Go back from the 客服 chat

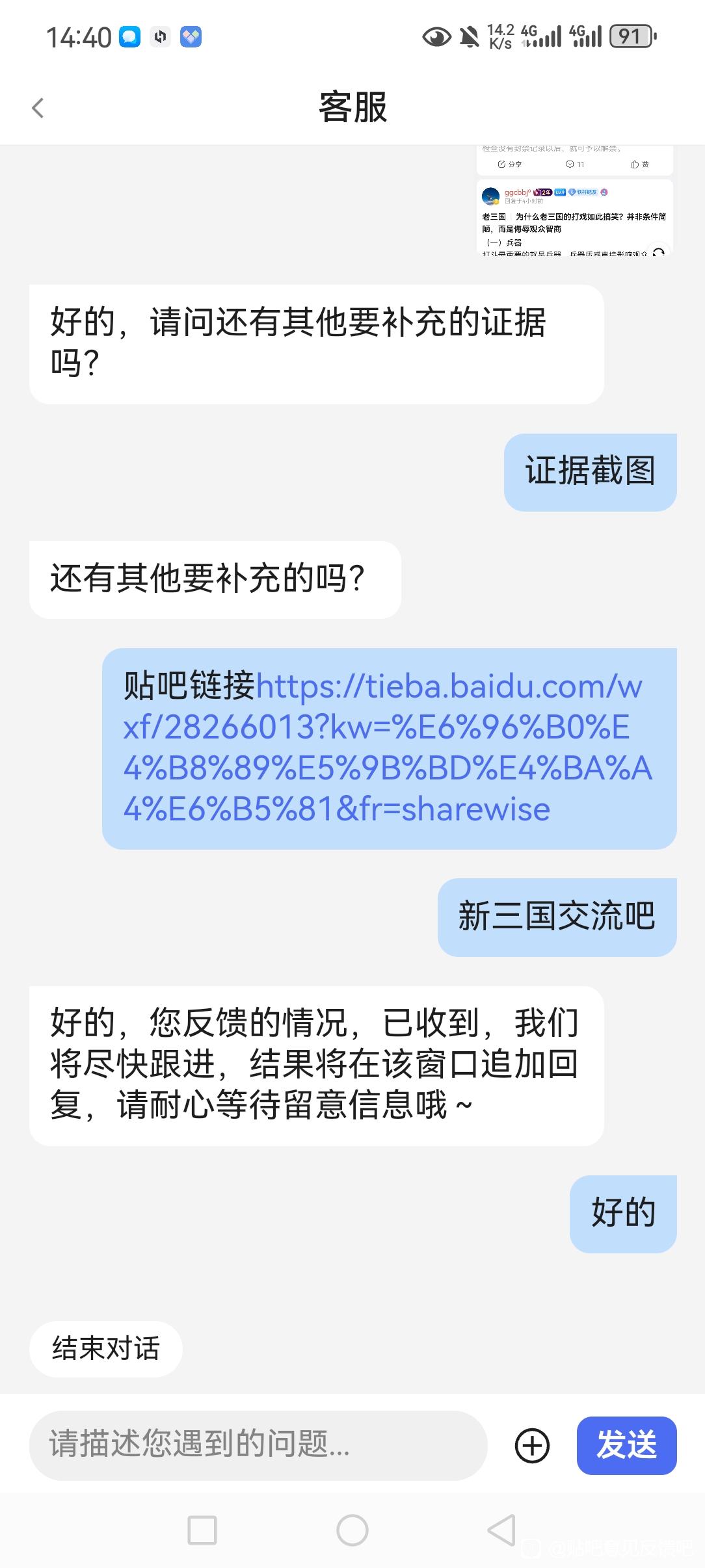(38, 108)
